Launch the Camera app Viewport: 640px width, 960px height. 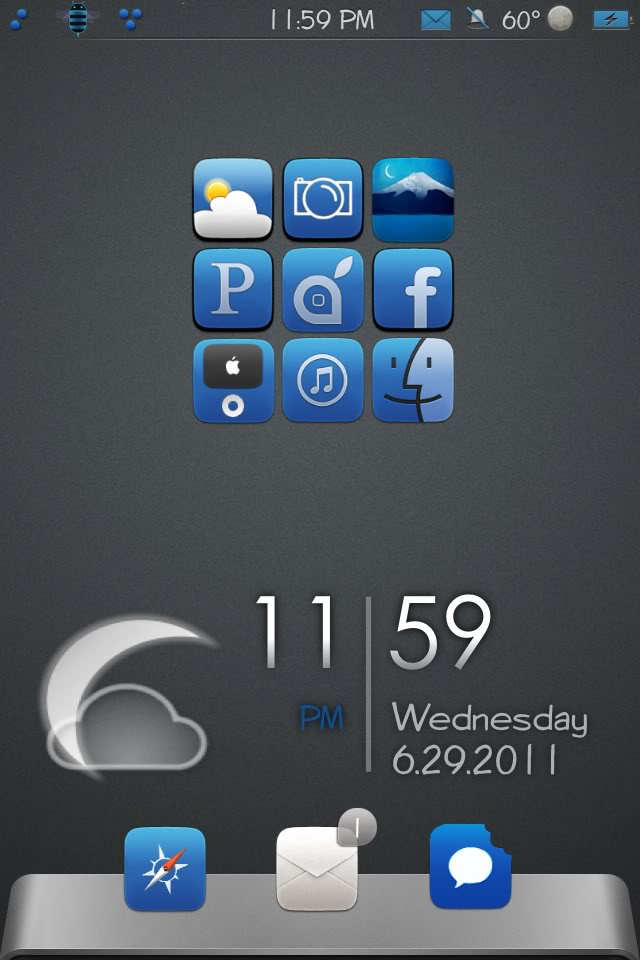322,200
